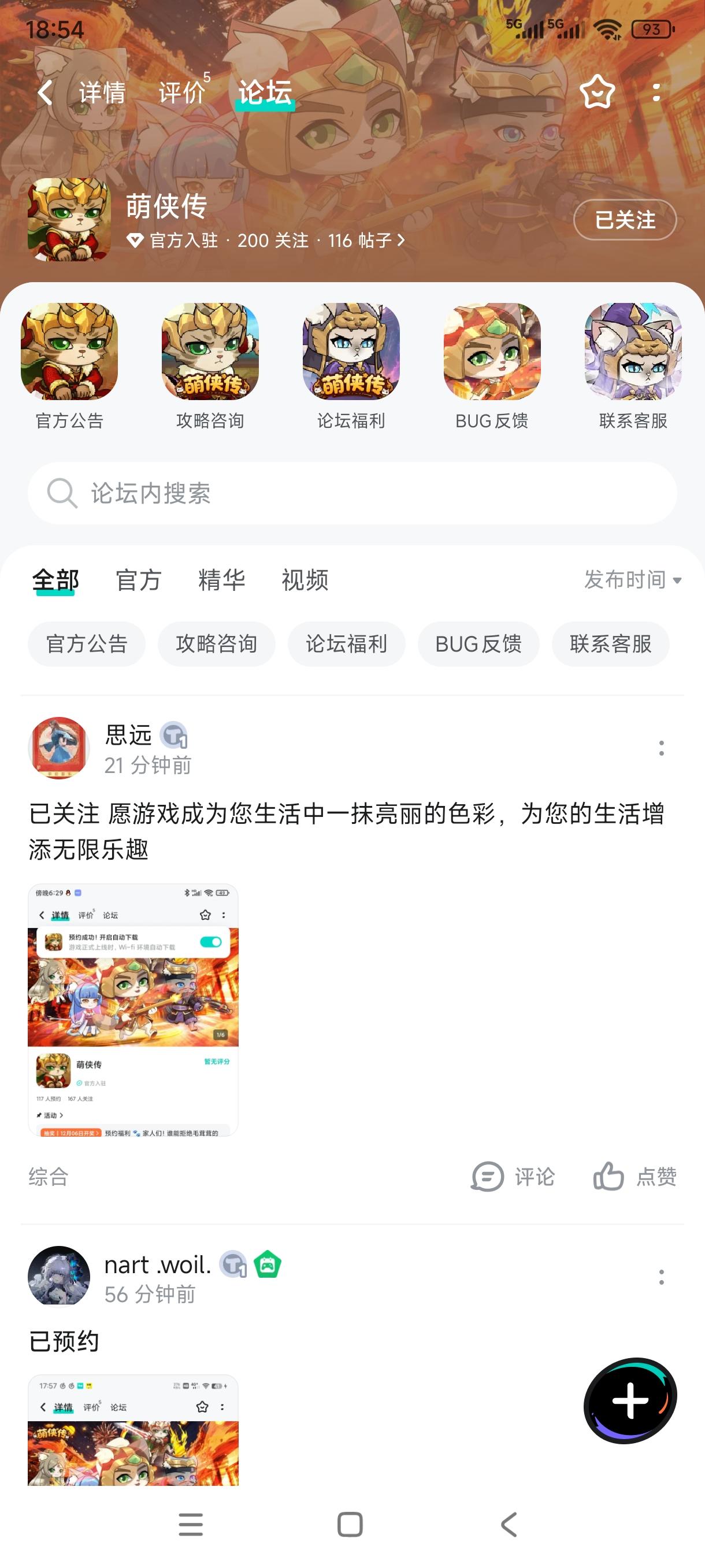Select the 官方公告 filter chip

(x=86, y=644)
